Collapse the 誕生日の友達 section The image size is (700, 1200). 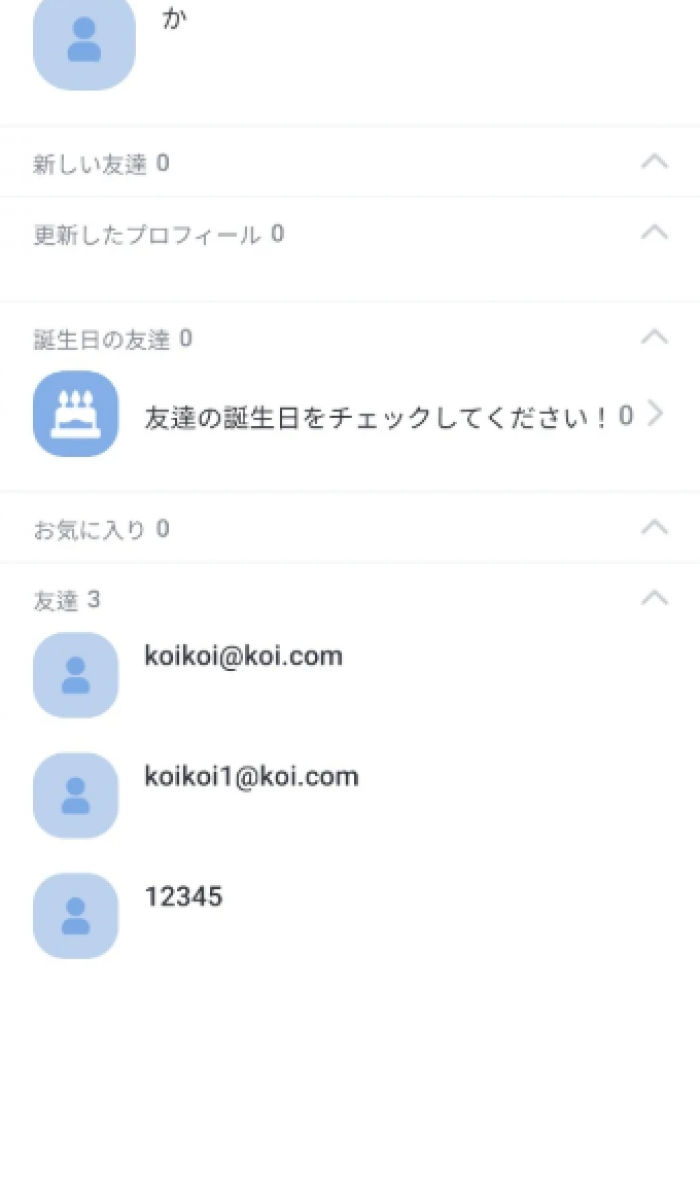pos(654,338)
